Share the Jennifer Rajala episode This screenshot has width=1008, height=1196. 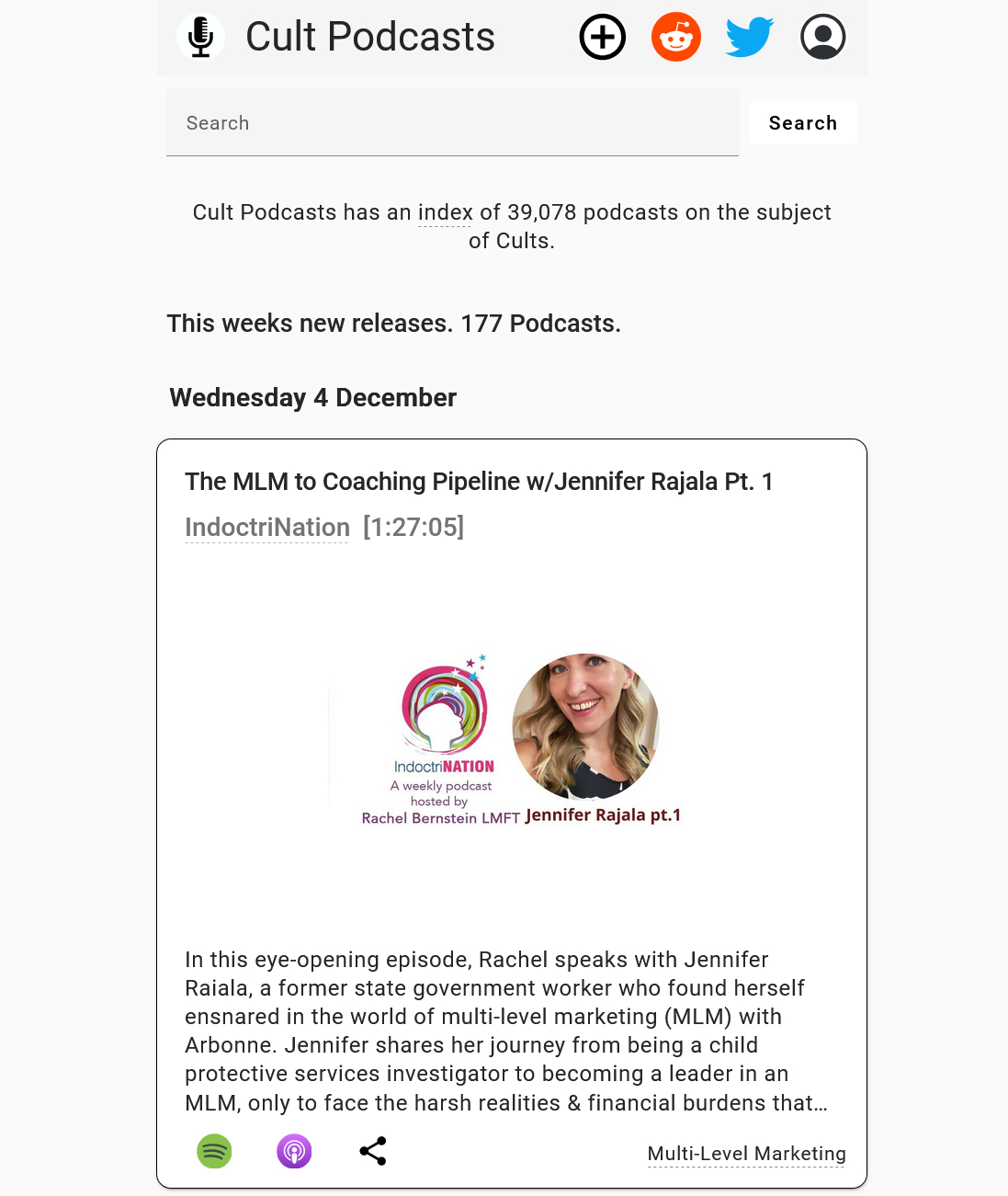(x=373, y=1151)
